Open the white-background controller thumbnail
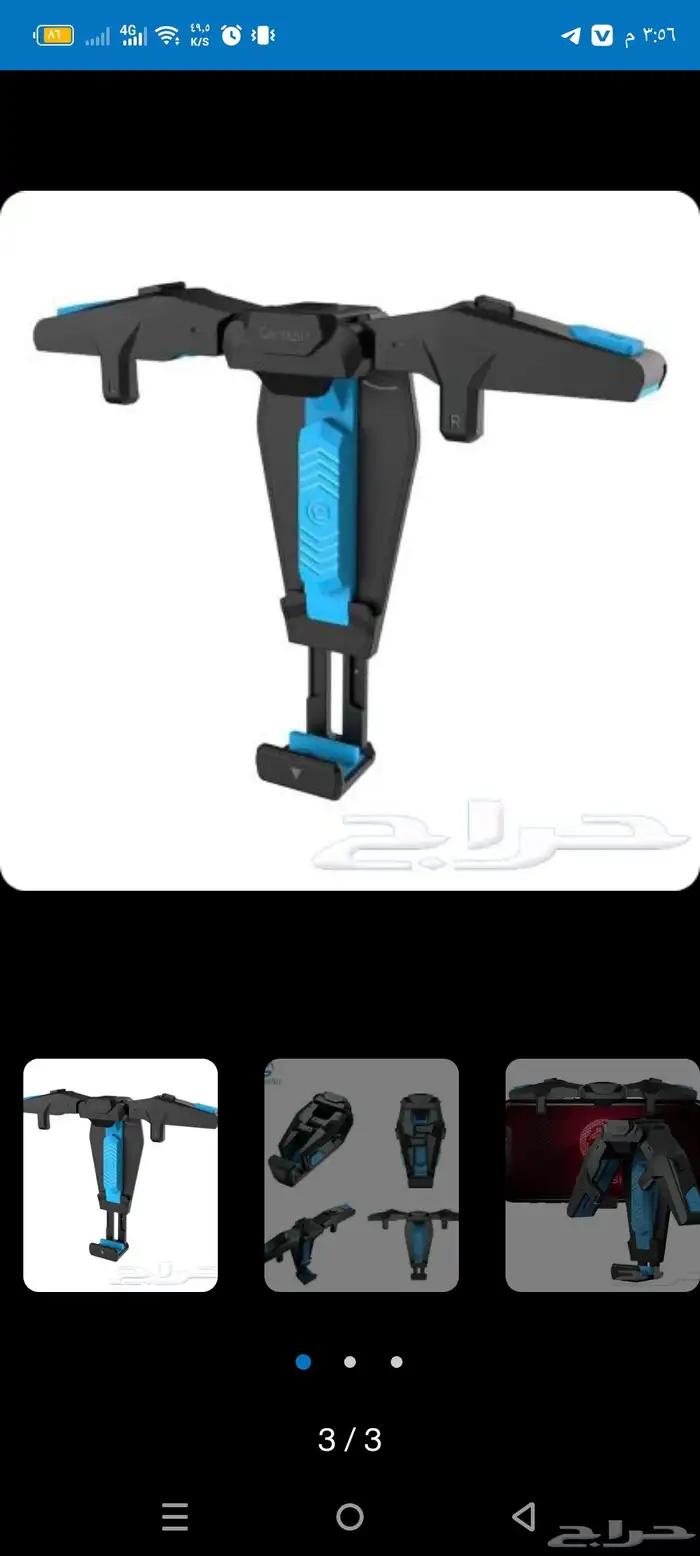This screenshot has width=700, height=1556. 120,1175
